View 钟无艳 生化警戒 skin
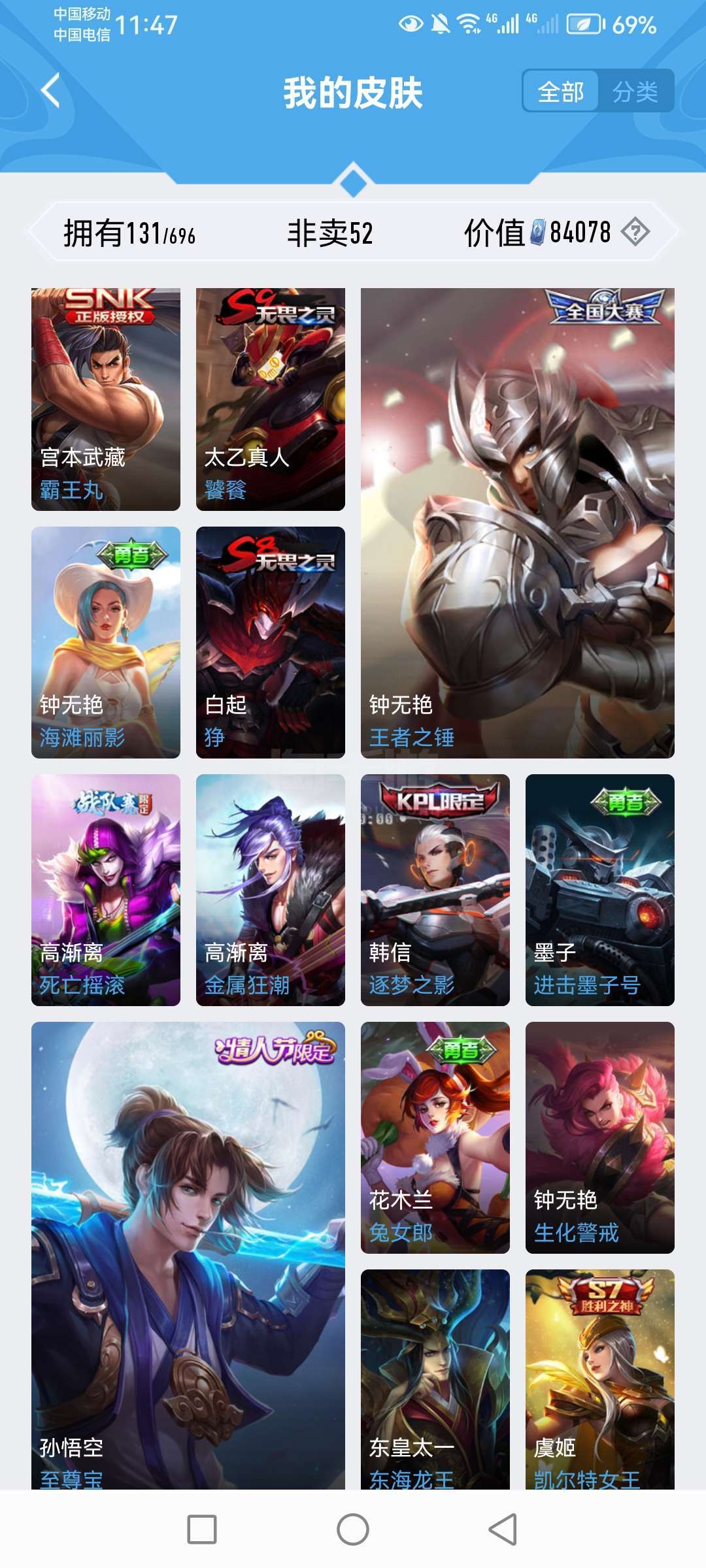706x1568 pixels. [x=600, y=1137]
